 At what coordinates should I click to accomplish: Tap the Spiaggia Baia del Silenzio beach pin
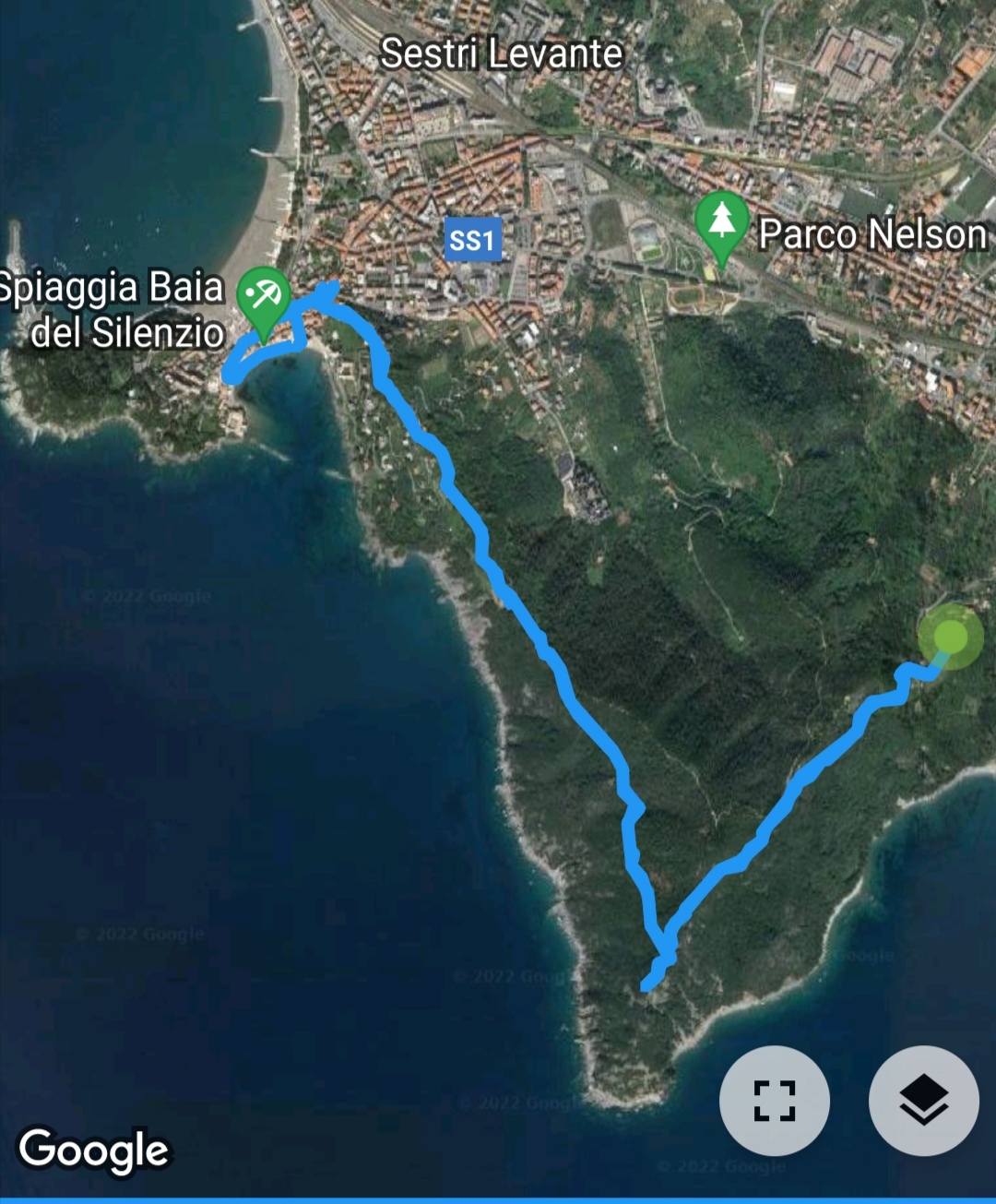click(x=264, y=297)
